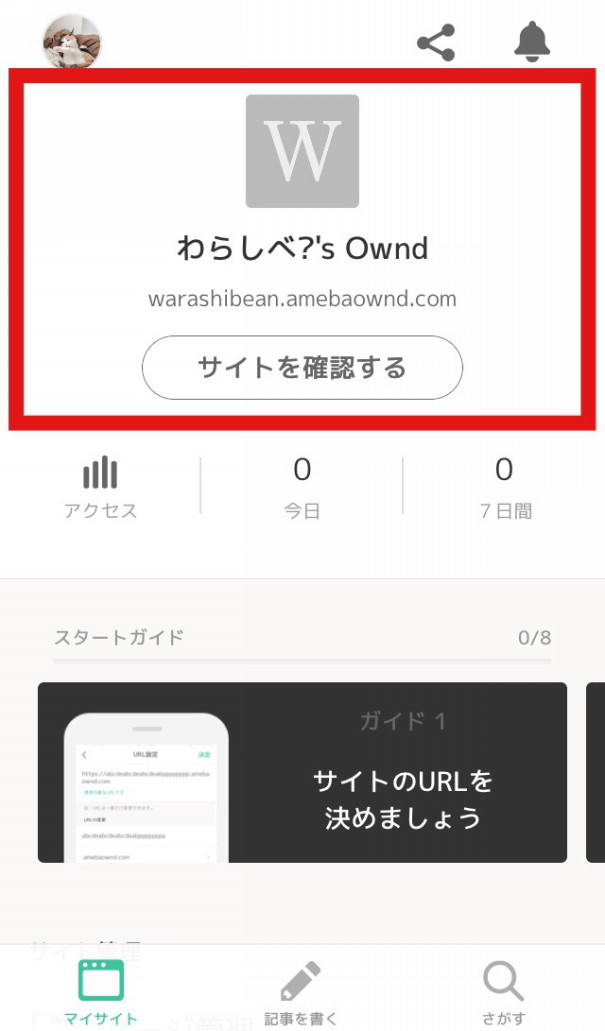Open the profile avatar
The width and height of the screenshot is (605, 1031).
tap(71, 40)
